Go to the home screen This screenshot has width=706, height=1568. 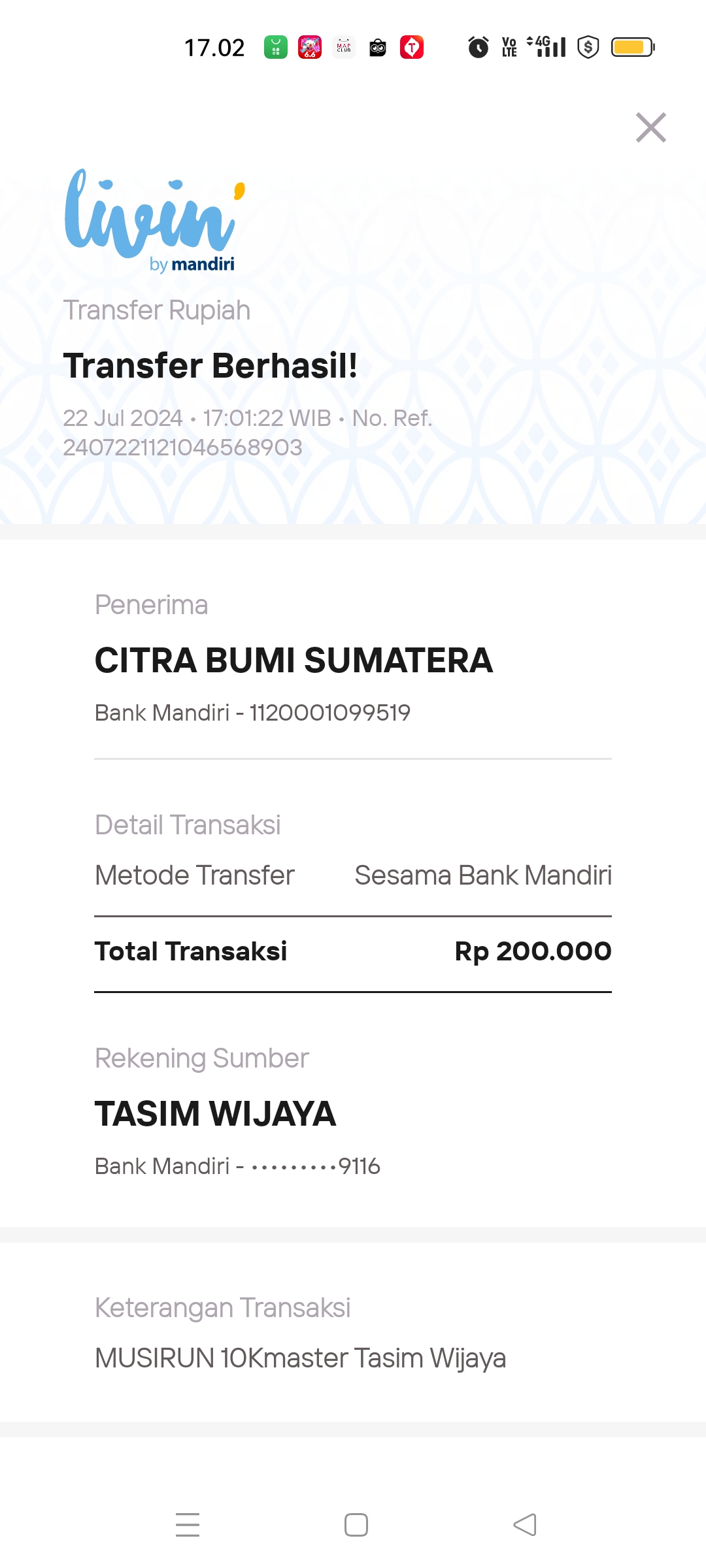[x=356, y=1525]
